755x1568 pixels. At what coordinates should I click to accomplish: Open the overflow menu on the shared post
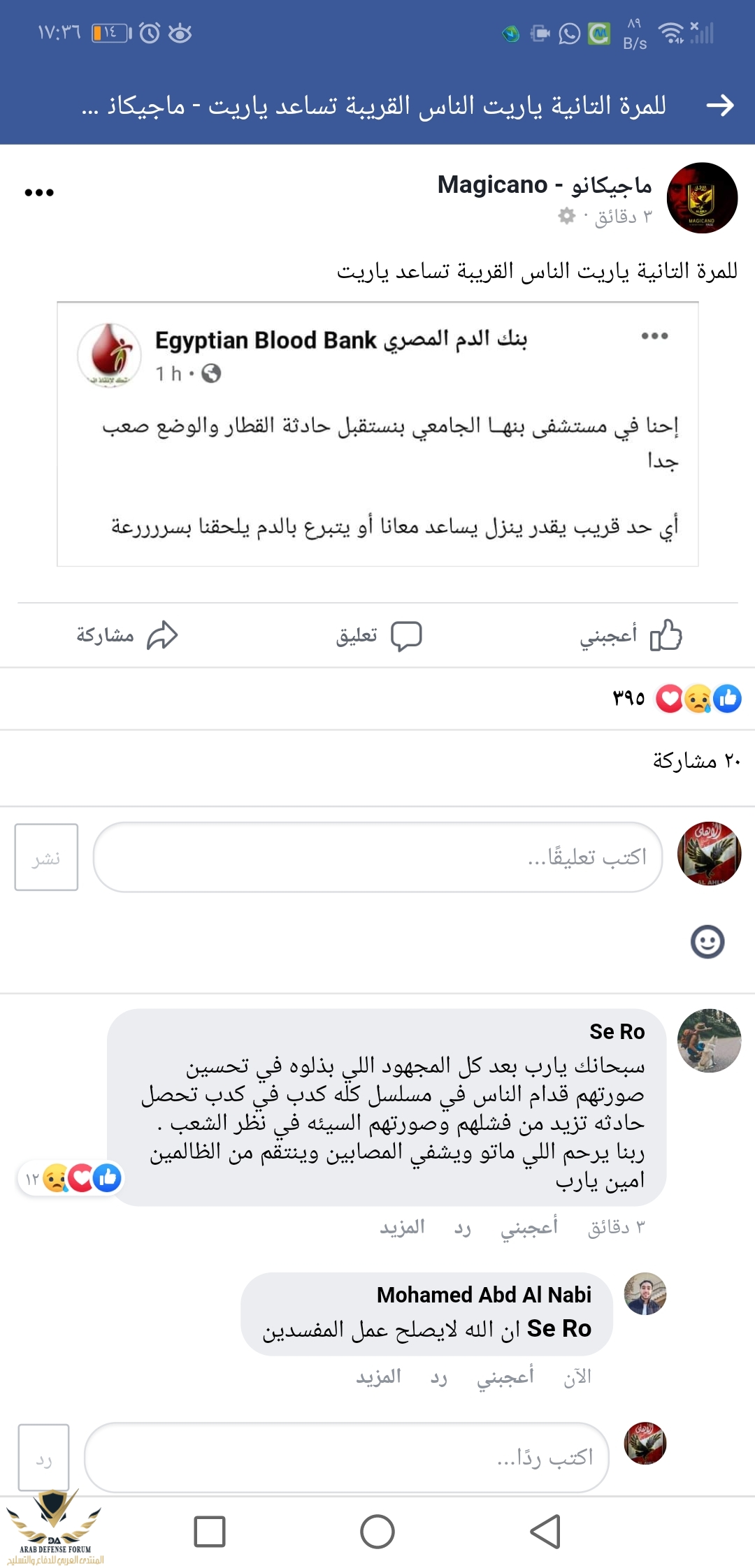pos(654,336)
